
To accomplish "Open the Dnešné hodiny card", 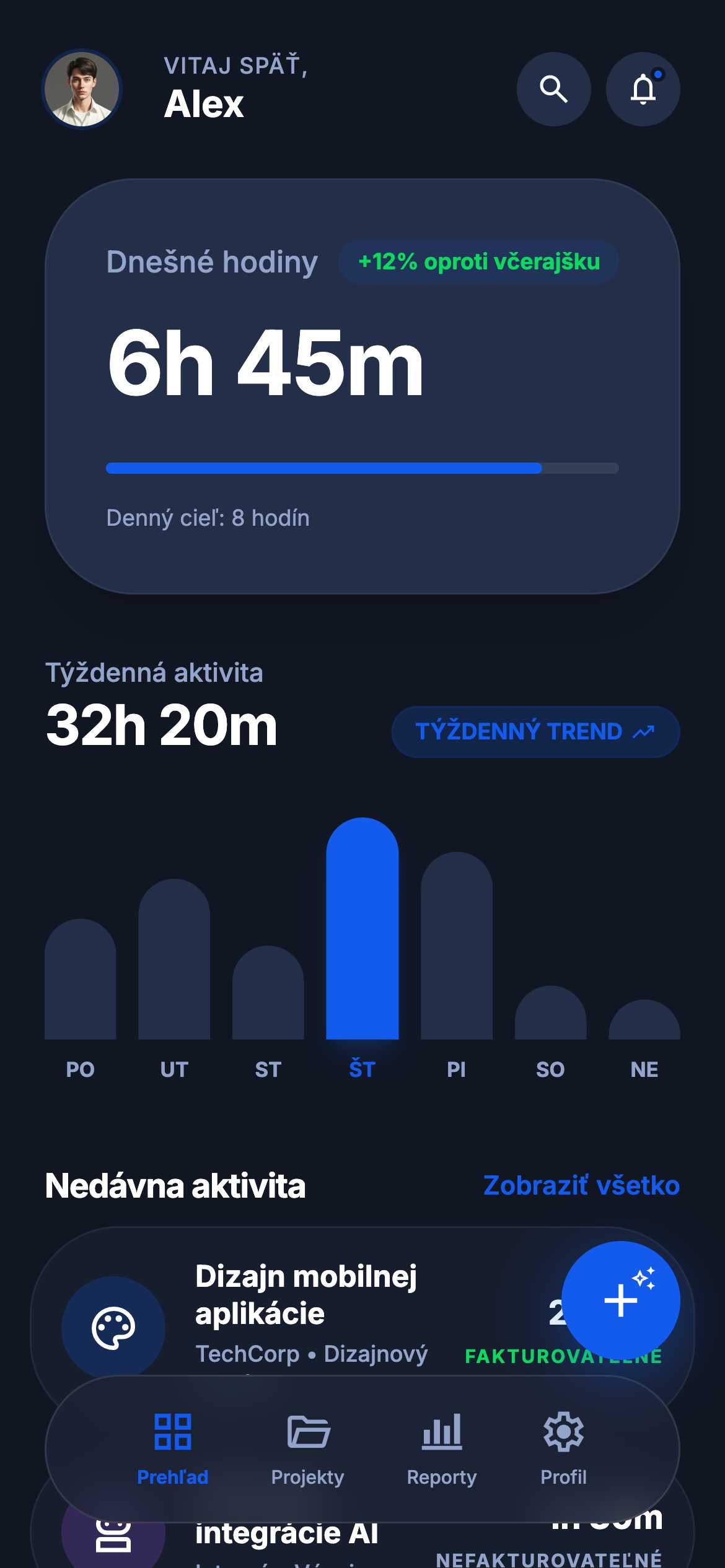I will pyautogui.click(x=362, y=386).
